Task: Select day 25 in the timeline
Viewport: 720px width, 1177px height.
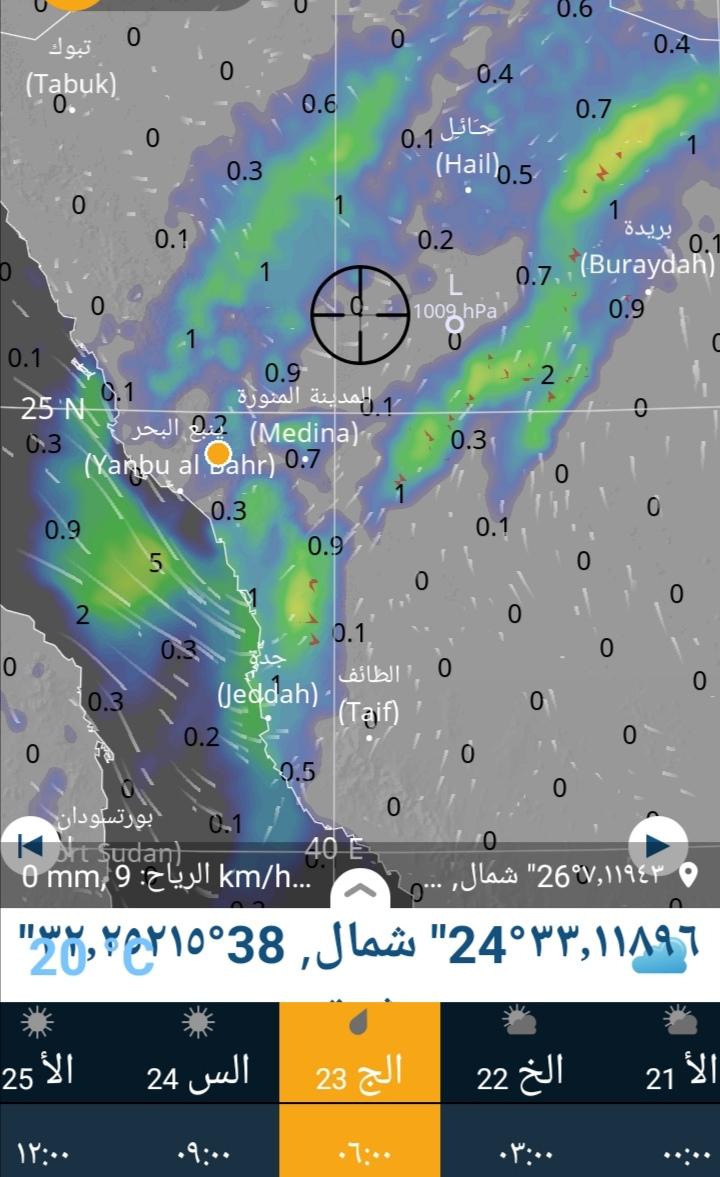Action: point(38,1052)
